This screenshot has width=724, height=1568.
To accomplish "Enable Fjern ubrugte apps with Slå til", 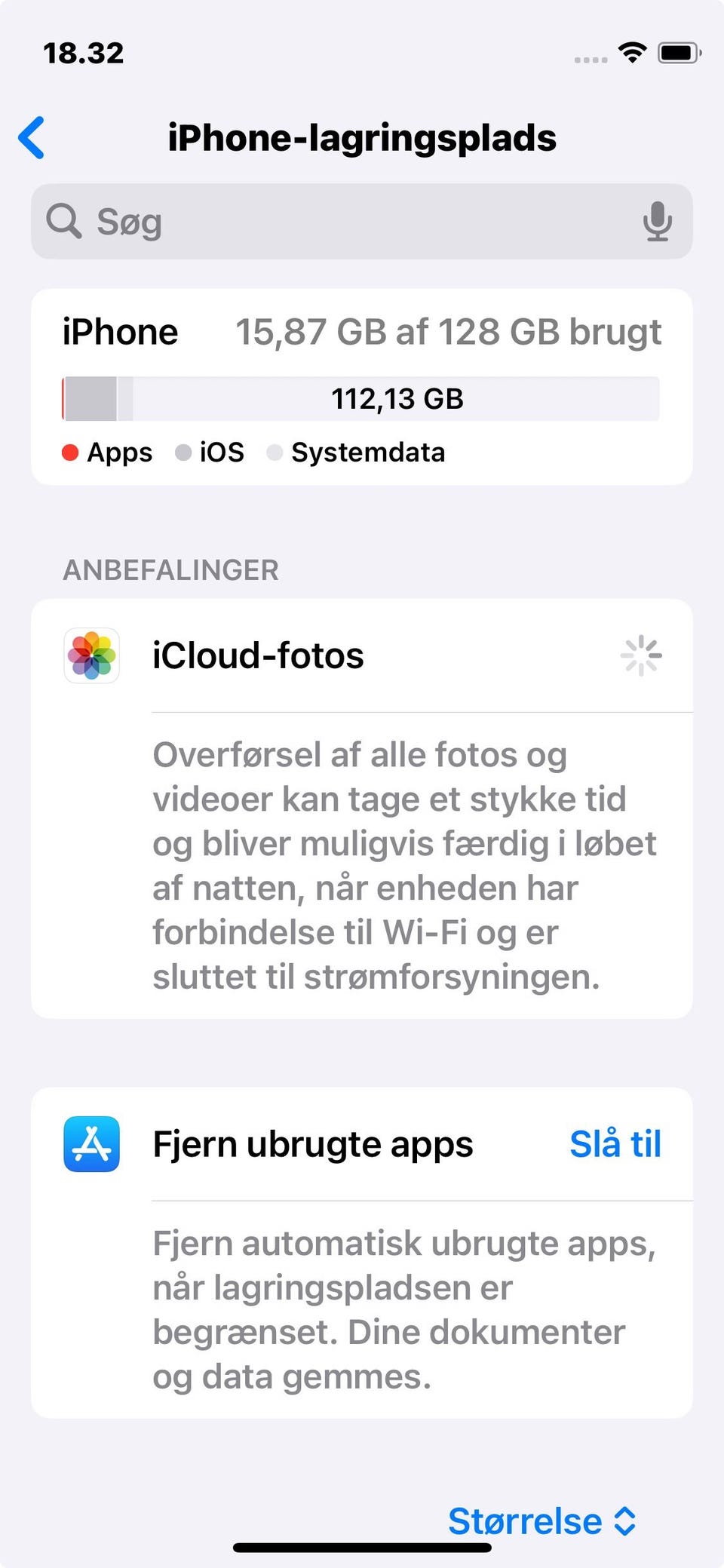I will [x=615, y=1144].
